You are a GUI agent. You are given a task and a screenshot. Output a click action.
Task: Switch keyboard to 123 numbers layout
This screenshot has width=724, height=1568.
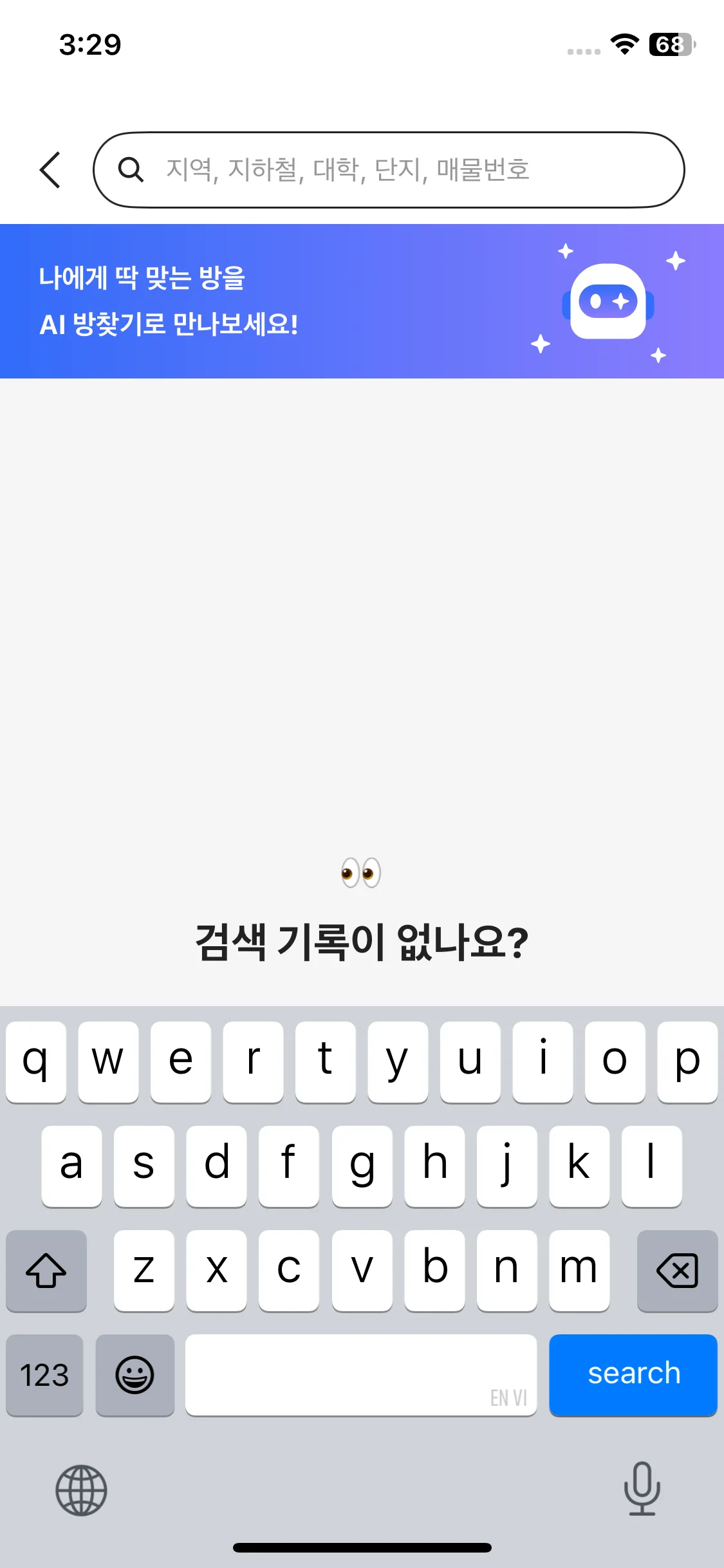pyautogui.click(x=44, y=1374)
